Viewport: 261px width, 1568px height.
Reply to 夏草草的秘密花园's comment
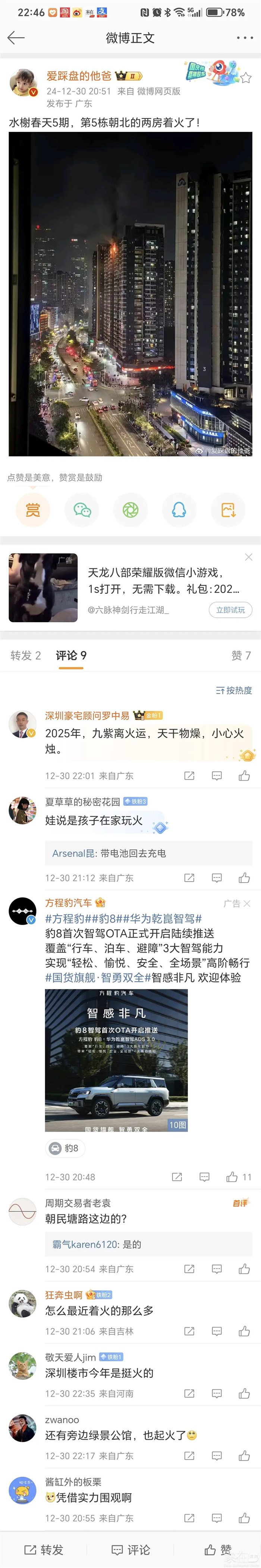pos(217,878)
